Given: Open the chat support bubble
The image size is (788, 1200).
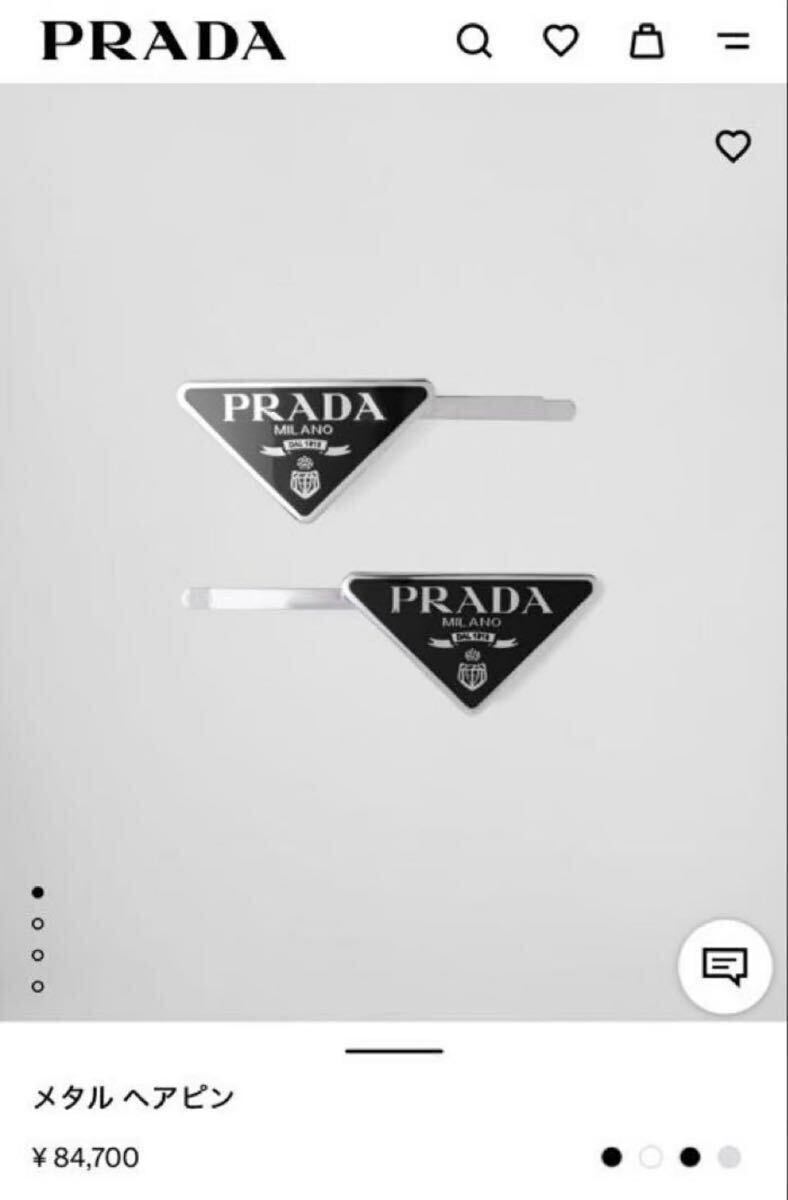Looking at the screenshot, I should coord(725,966).
